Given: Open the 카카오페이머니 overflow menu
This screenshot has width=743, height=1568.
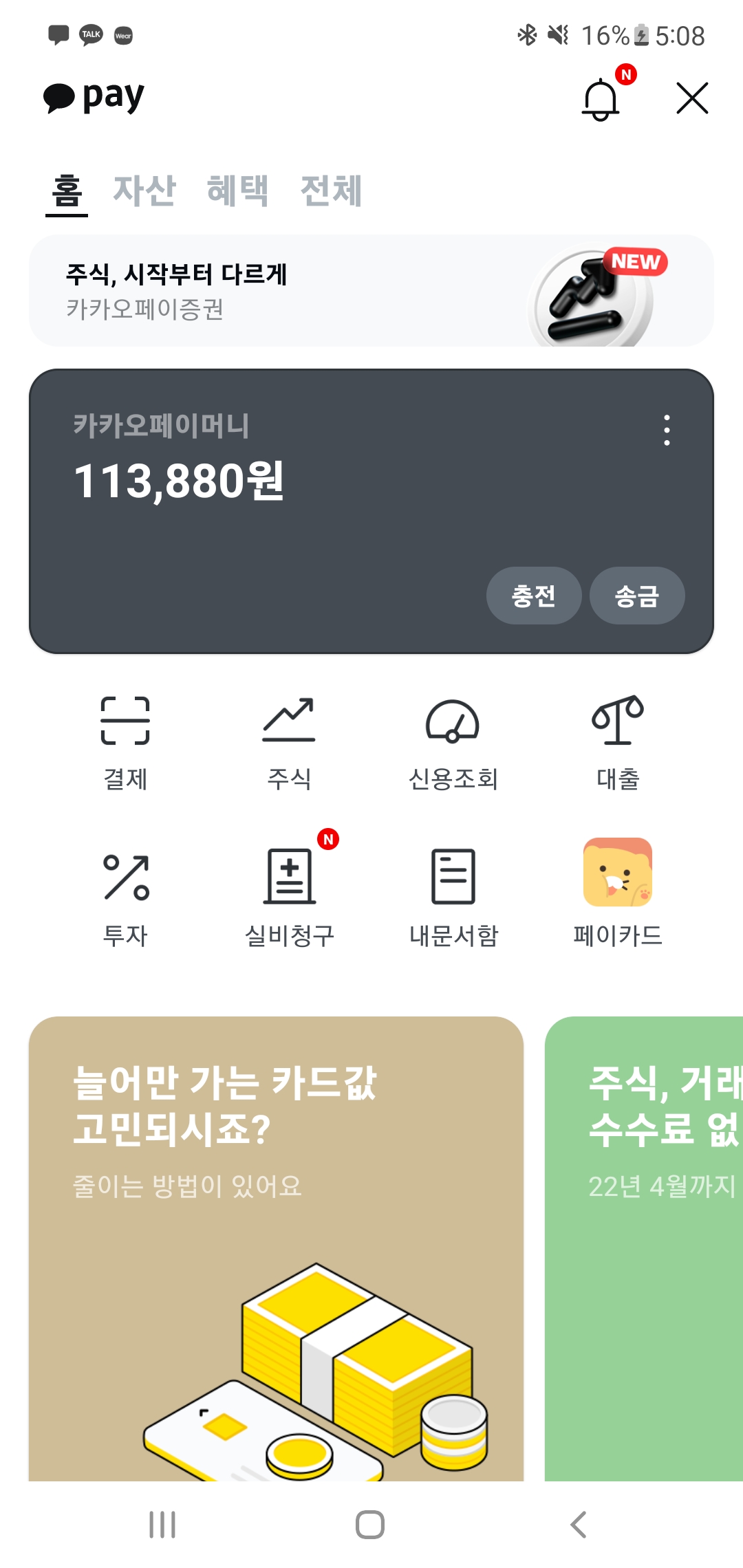Looking at the screenshot, I should click(667, 430).
